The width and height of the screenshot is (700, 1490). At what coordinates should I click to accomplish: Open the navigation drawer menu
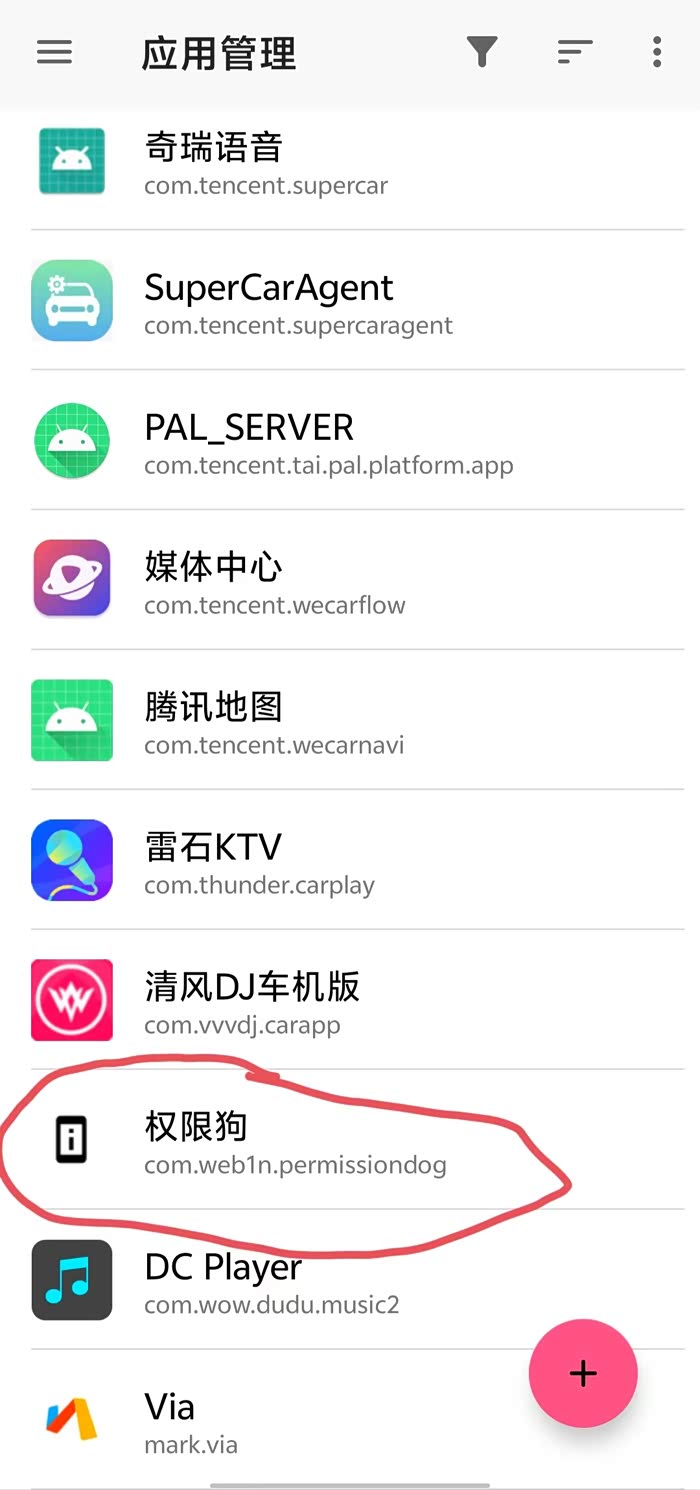[54, 52]
